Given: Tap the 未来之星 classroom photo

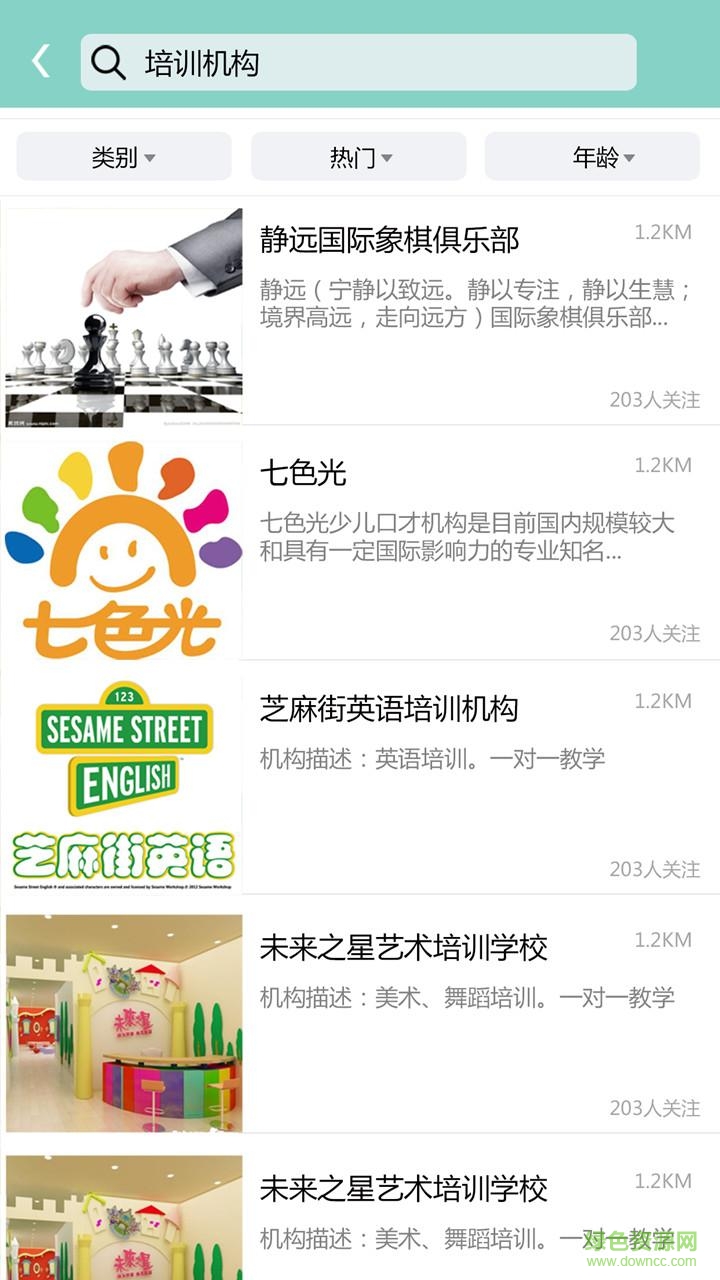Looking at the screenshot, I should pos(123,1023).
